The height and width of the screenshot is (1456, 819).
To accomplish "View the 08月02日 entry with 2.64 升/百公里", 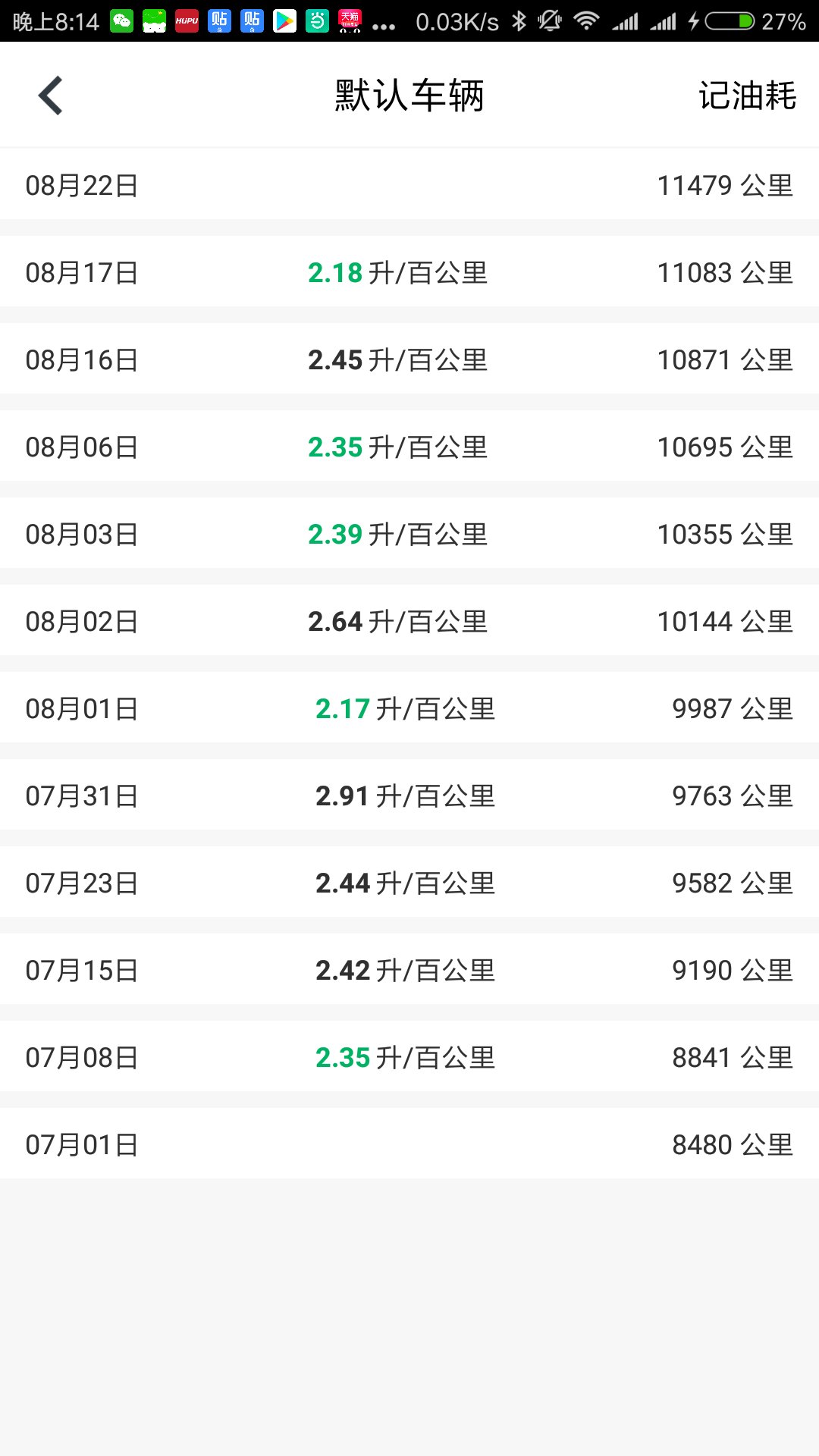I will [x=409, y=621].
